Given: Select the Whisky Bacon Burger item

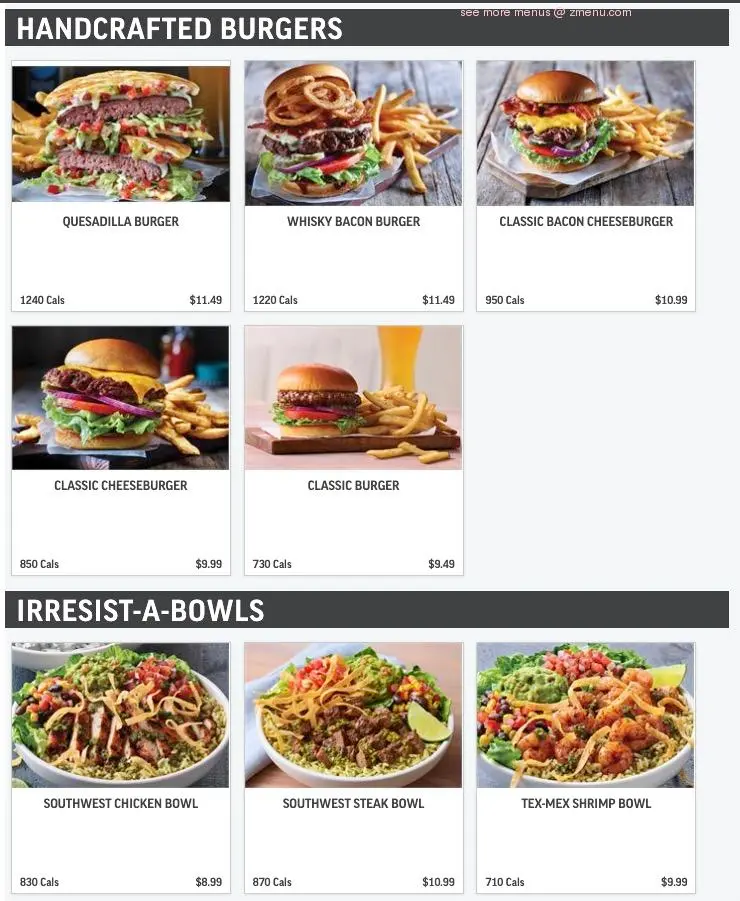Looking at the screenshot, I should coord(353,186).
